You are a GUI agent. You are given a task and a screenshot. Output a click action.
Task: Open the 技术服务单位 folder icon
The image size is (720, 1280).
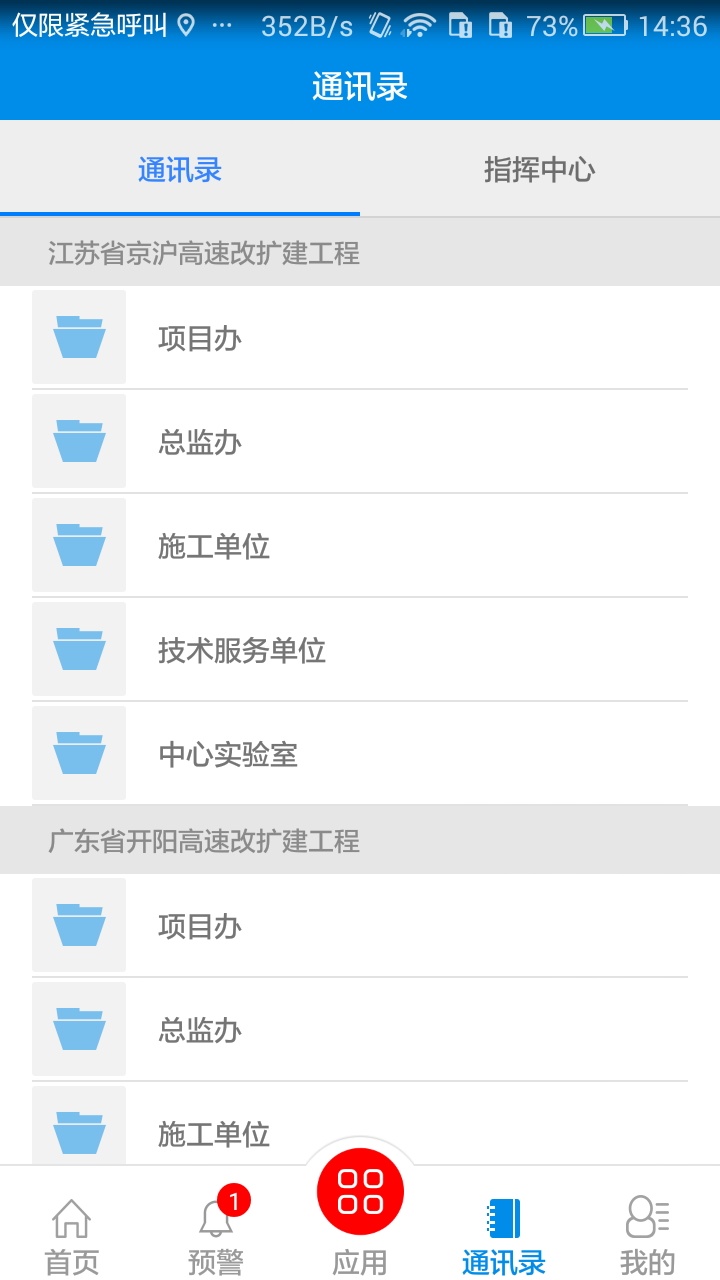(79, 649)
